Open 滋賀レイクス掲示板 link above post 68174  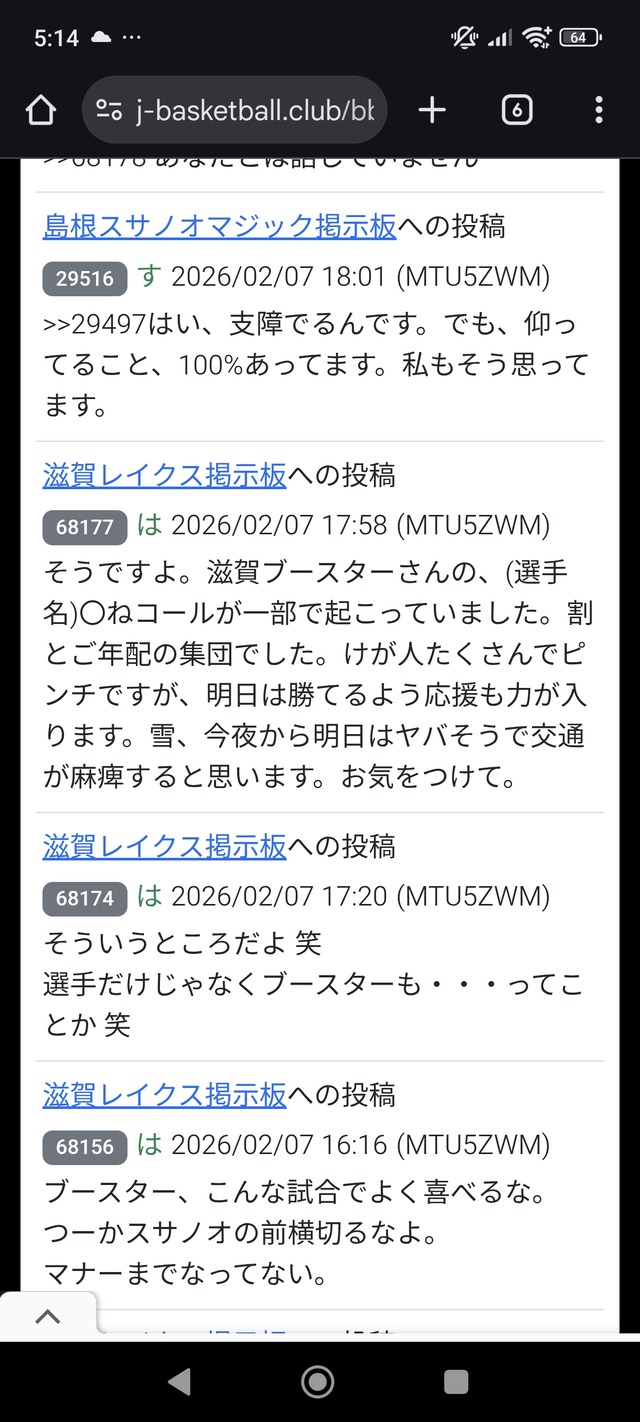click(165, 847)
